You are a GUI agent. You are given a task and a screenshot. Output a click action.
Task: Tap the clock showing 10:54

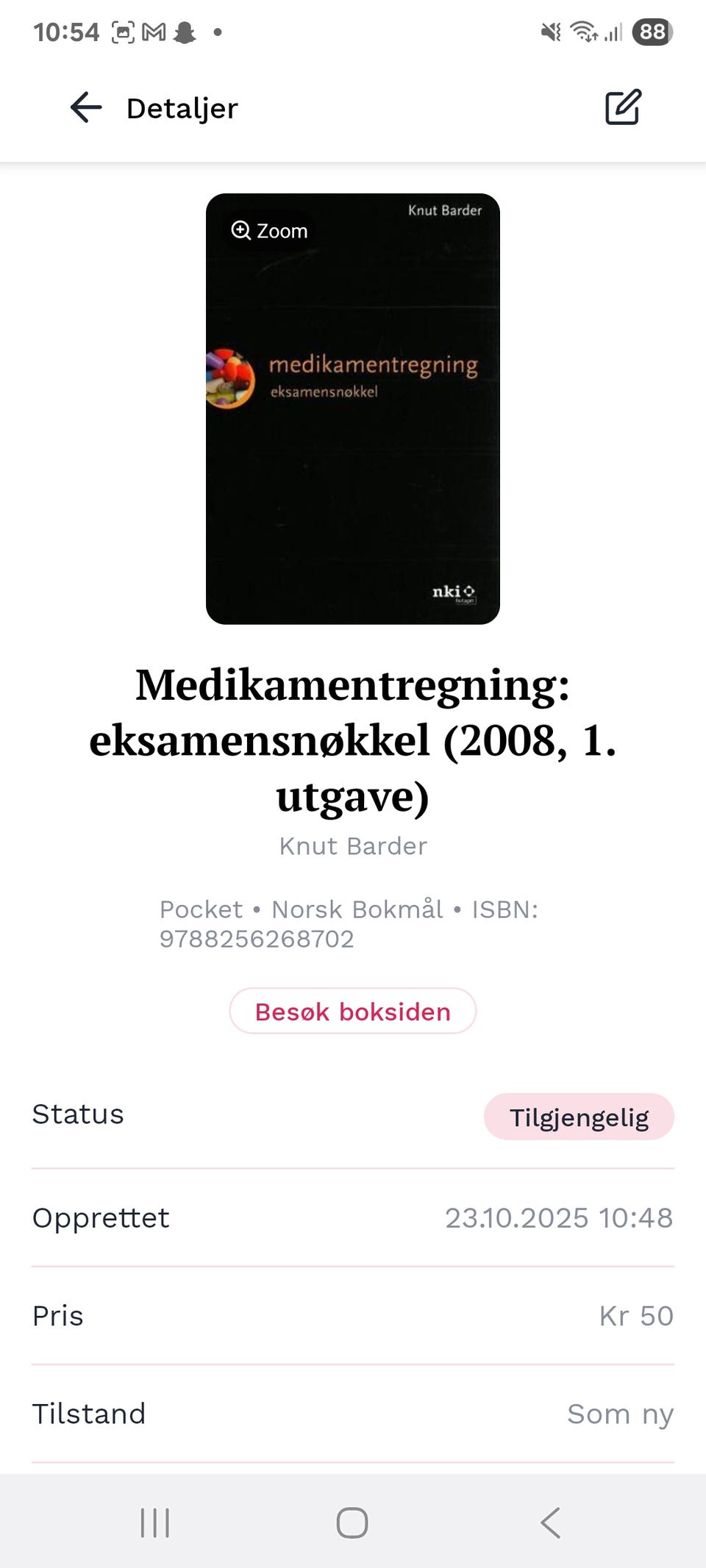coord(68,31)
